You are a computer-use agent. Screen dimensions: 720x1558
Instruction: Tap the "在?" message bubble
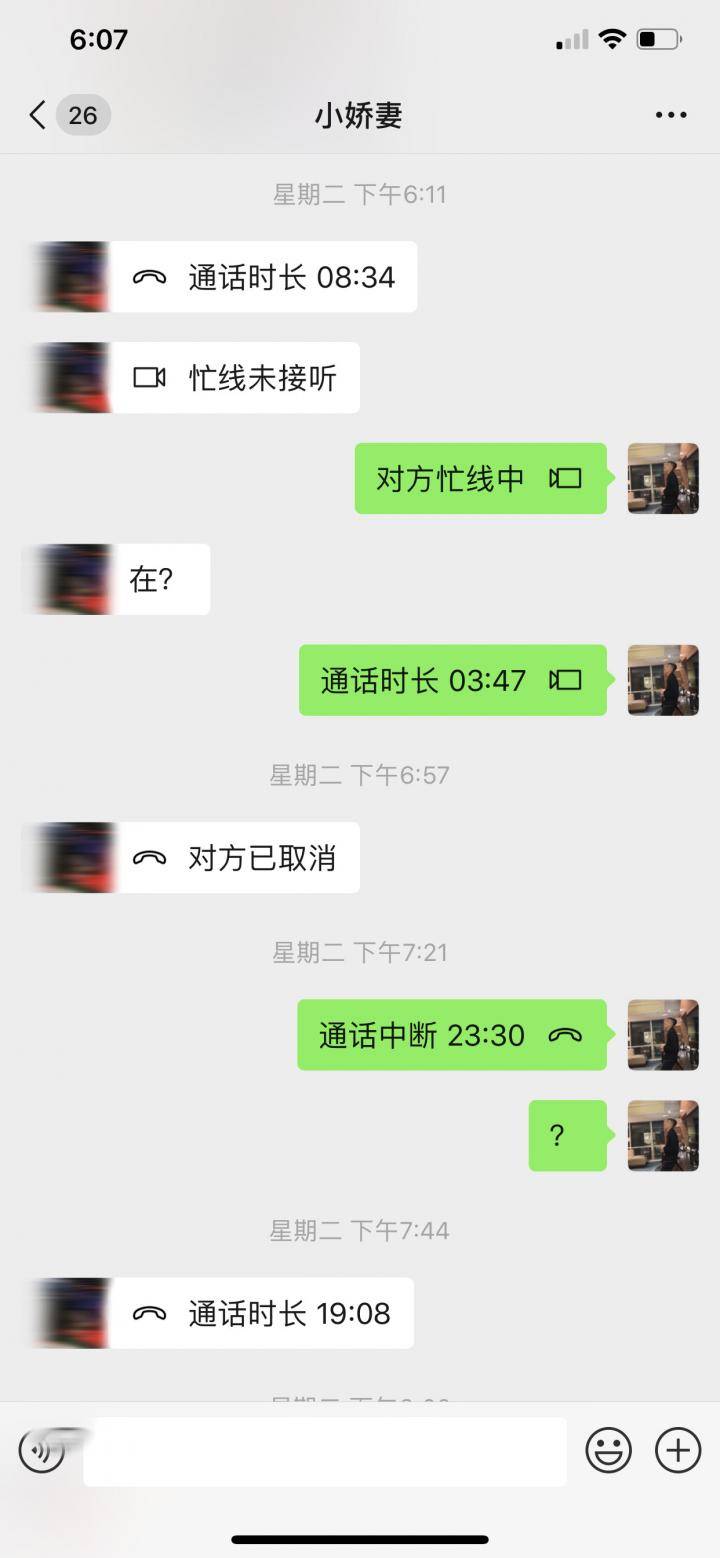point(165,578)
